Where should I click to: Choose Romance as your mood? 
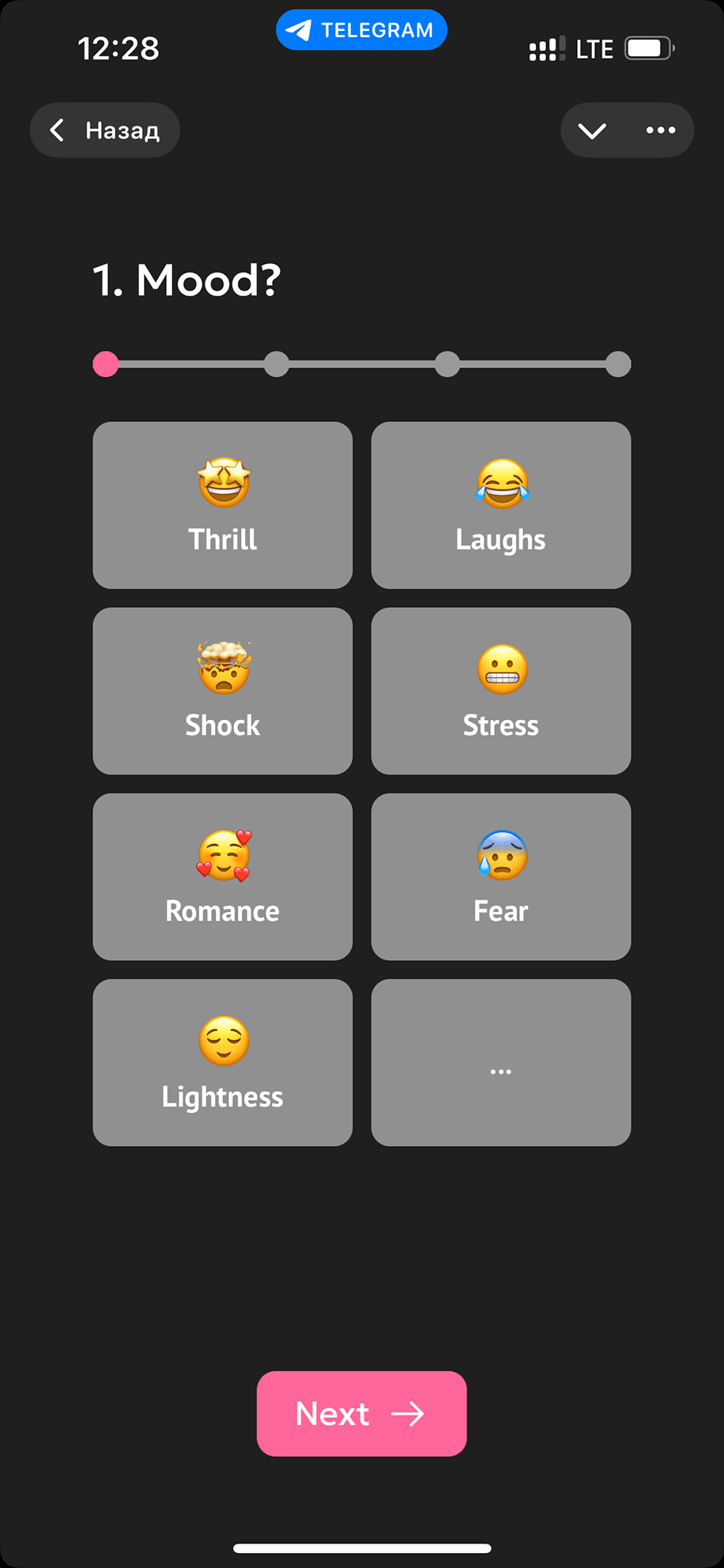[x=223, y=876]
